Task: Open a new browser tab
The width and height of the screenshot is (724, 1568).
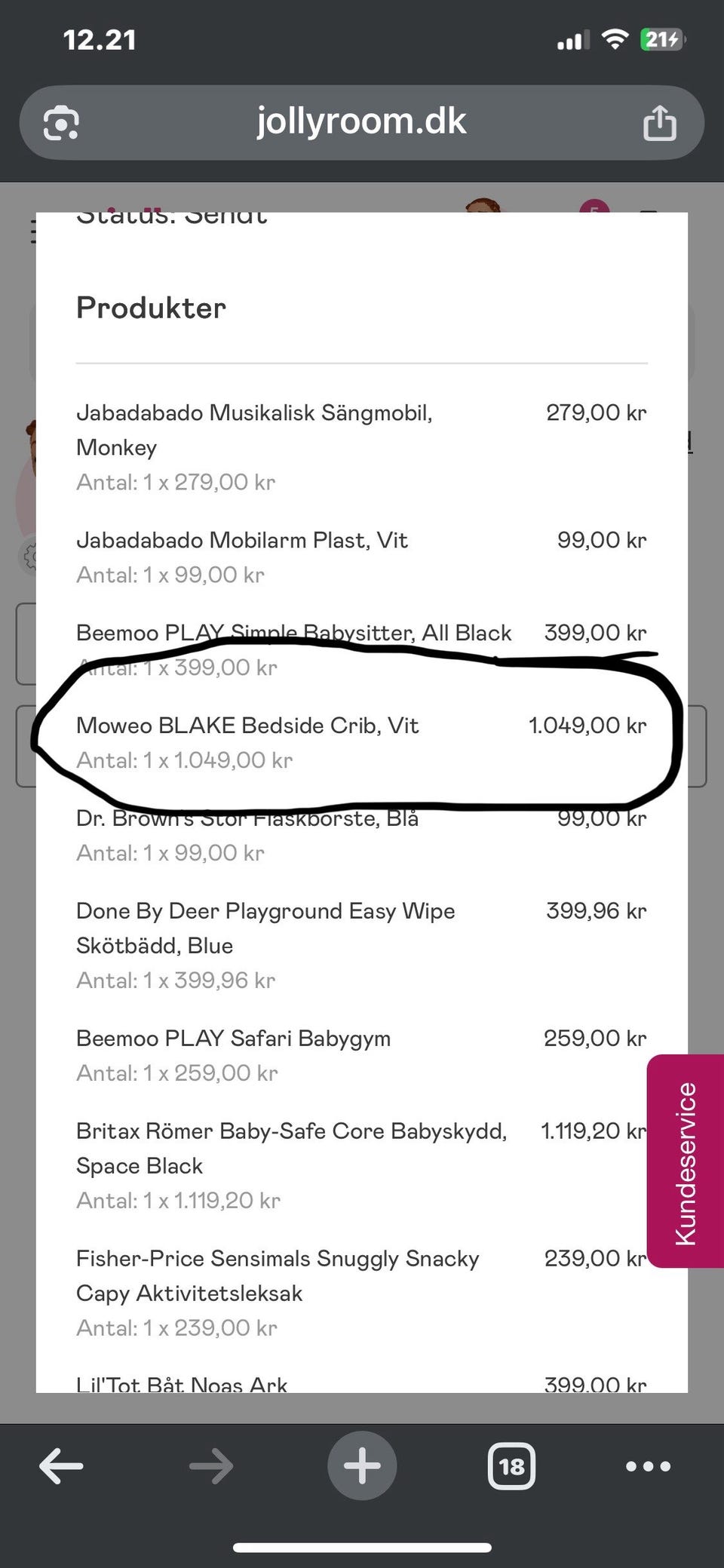Action: point(362,1465)
